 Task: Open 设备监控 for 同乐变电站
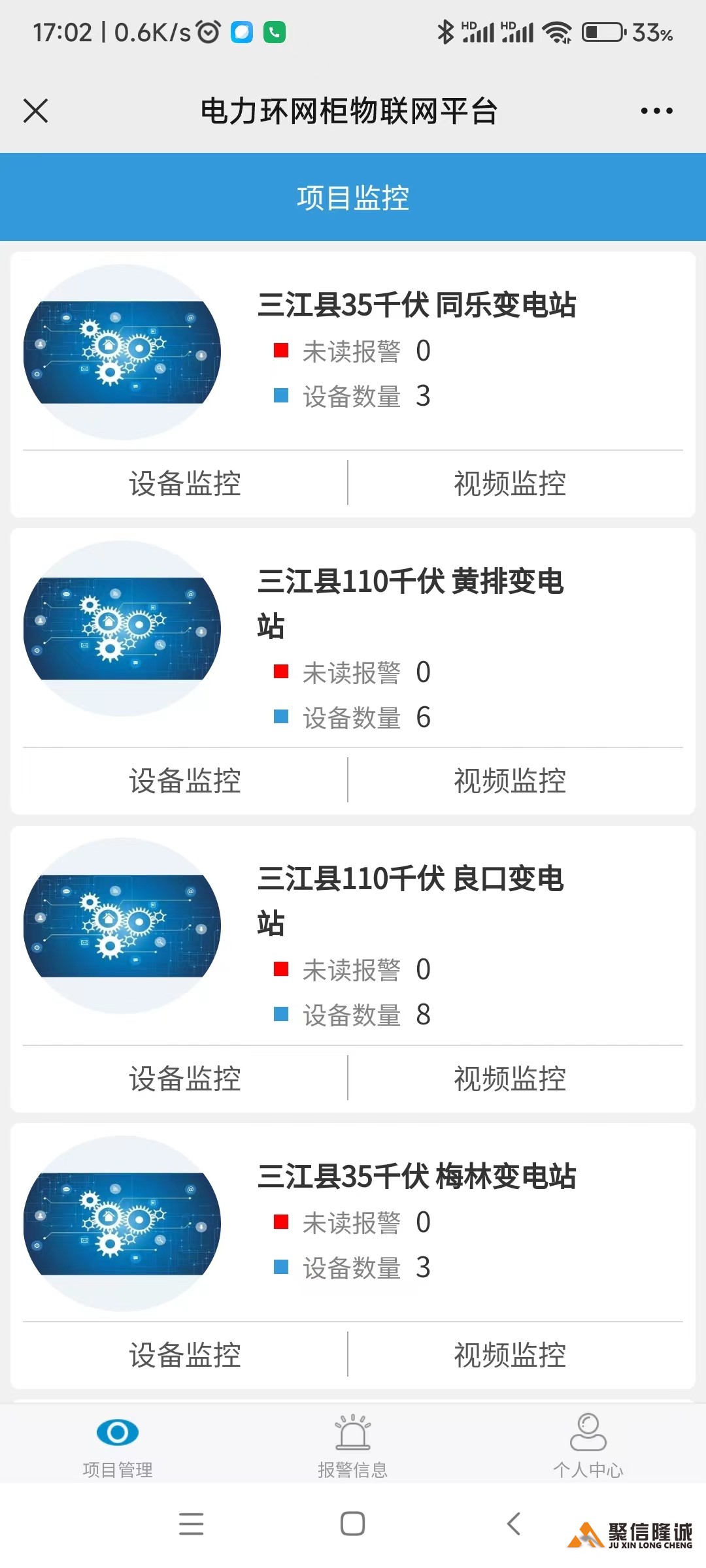pyautogui.click(x=185, y=483)
